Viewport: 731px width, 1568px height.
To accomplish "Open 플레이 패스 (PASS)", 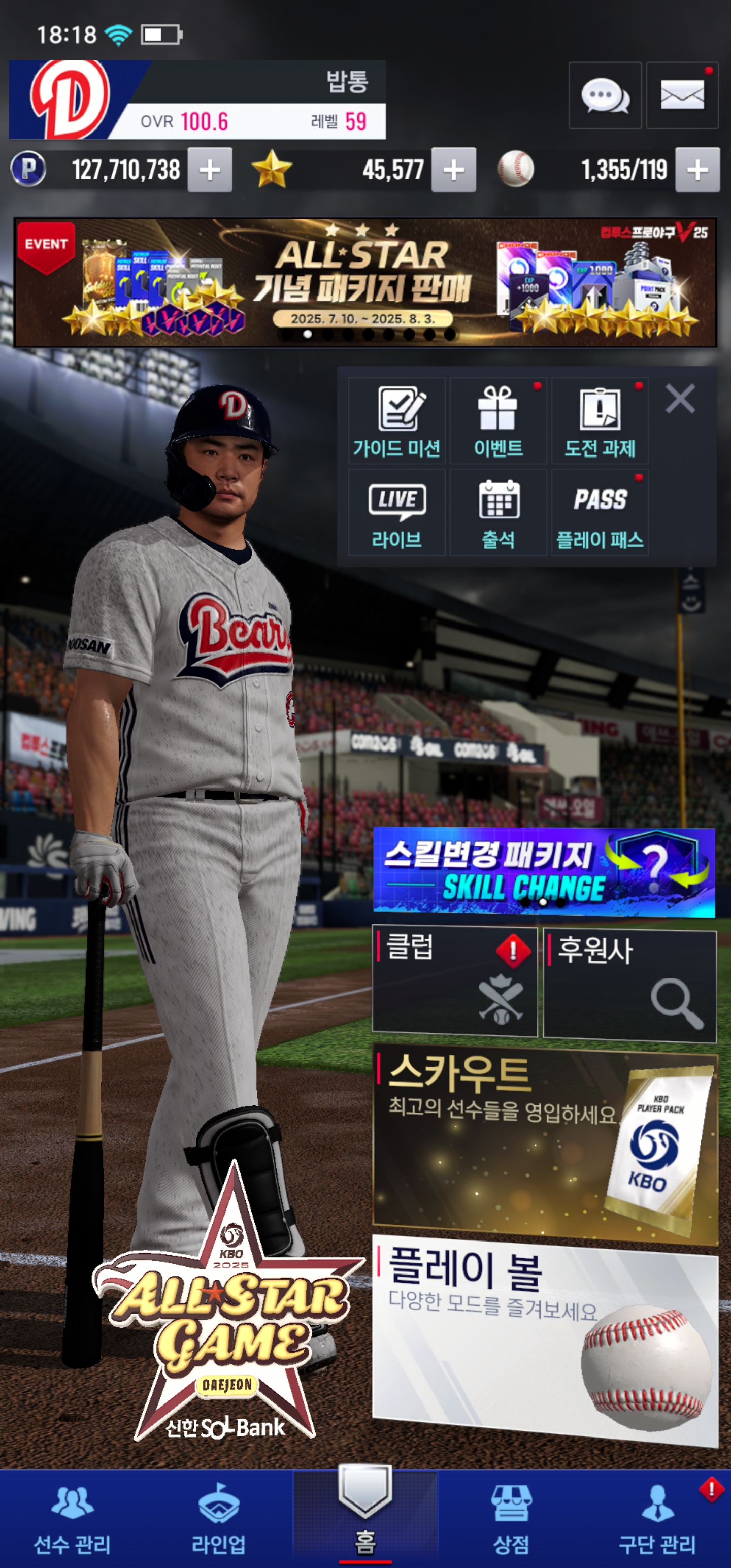I will pyautogui.click(x=600, y=512).
